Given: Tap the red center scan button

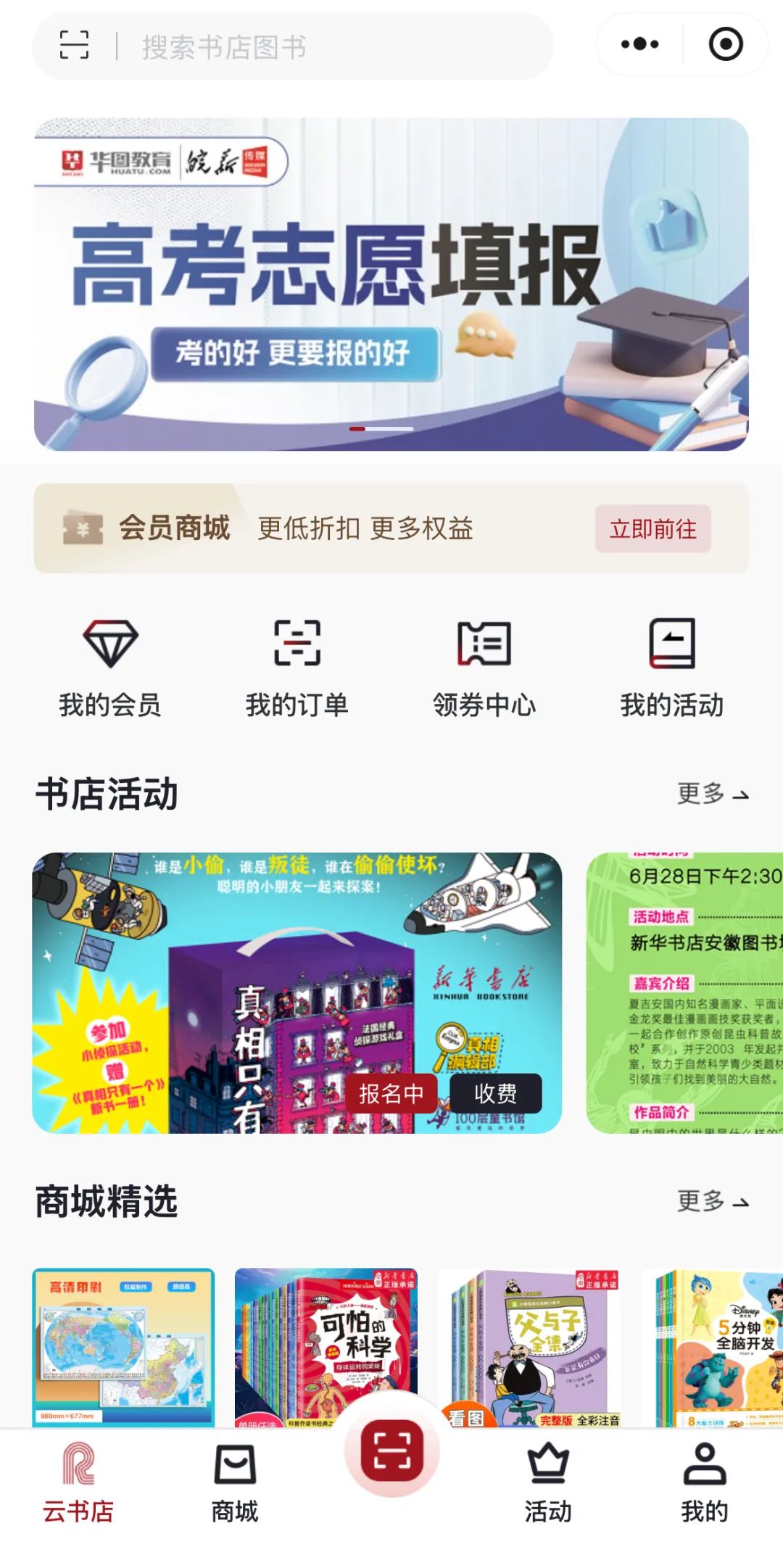Looking at the screenshot, I should 392,1451.
